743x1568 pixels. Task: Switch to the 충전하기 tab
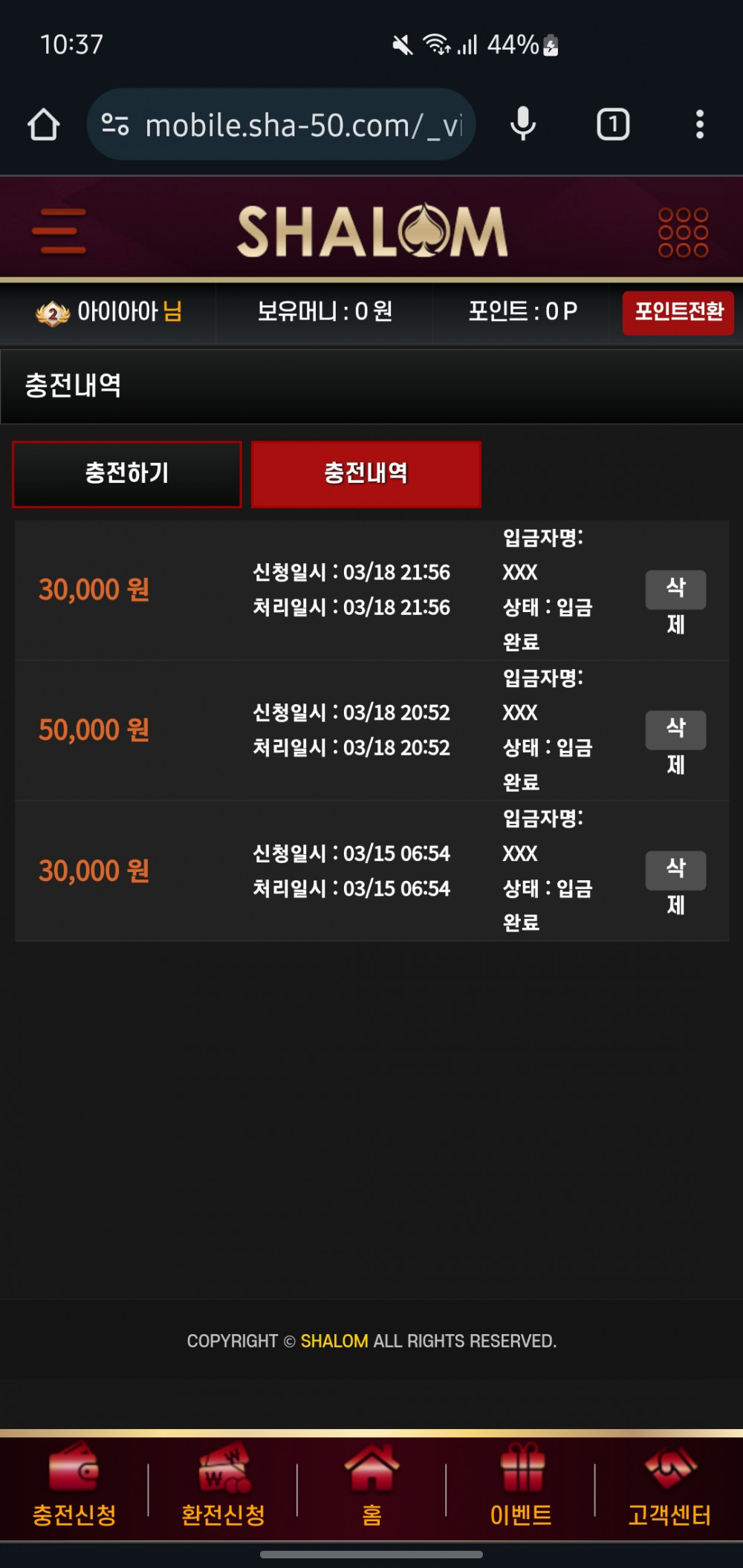(127, 474)
